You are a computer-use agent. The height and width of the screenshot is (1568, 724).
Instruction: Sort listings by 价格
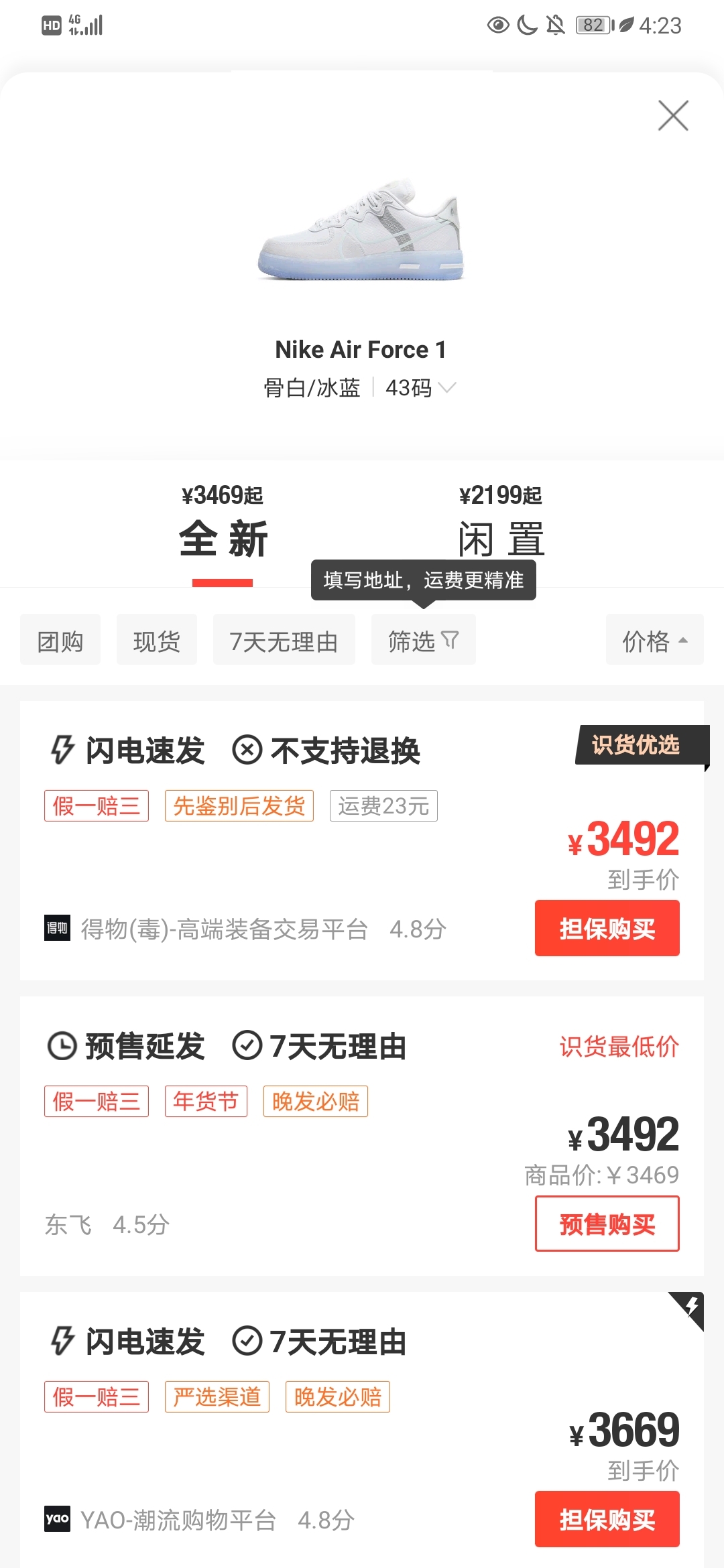click(x=654, y=640)
